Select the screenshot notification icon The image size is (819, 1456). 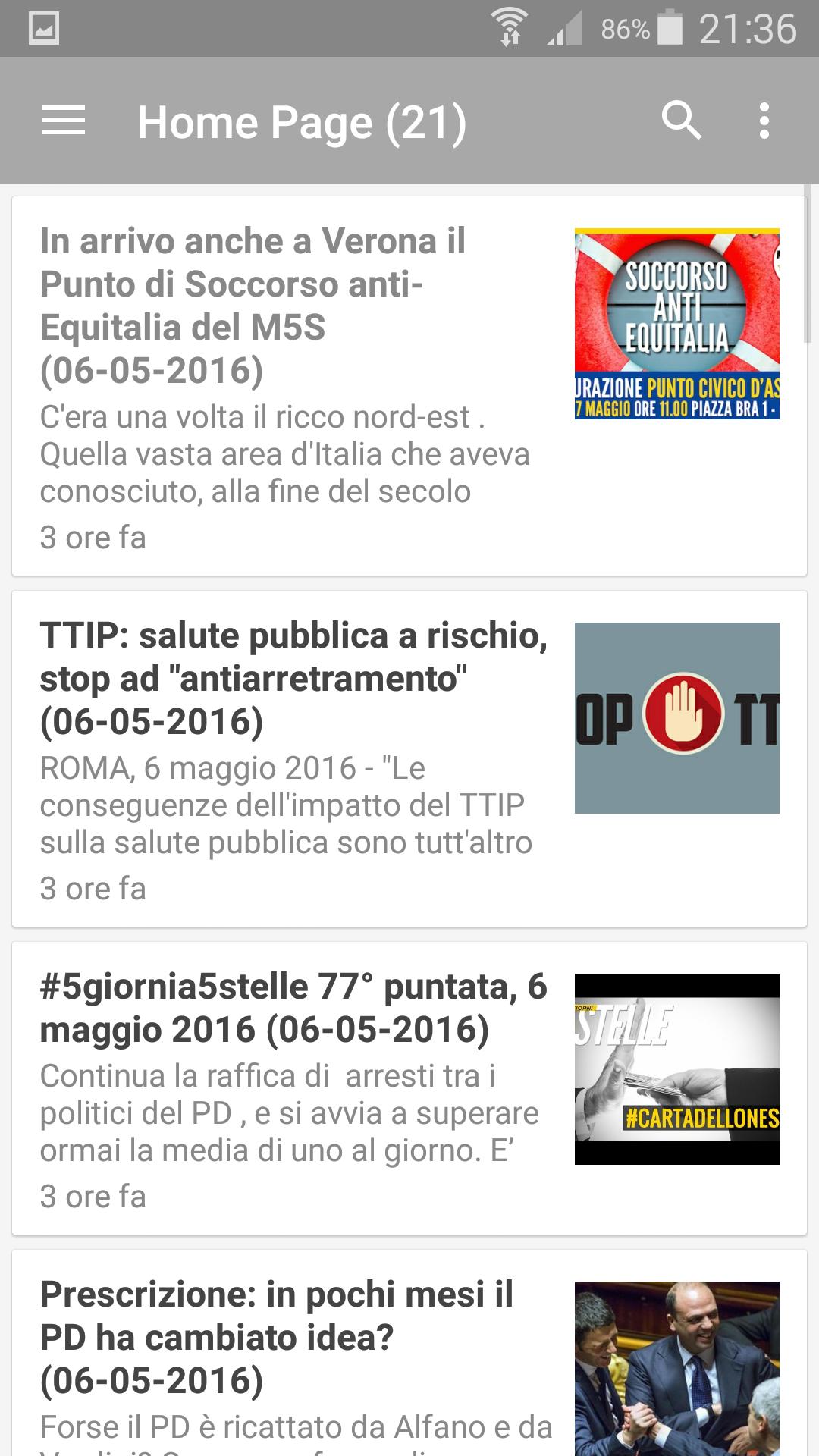(x=45, y=25)
